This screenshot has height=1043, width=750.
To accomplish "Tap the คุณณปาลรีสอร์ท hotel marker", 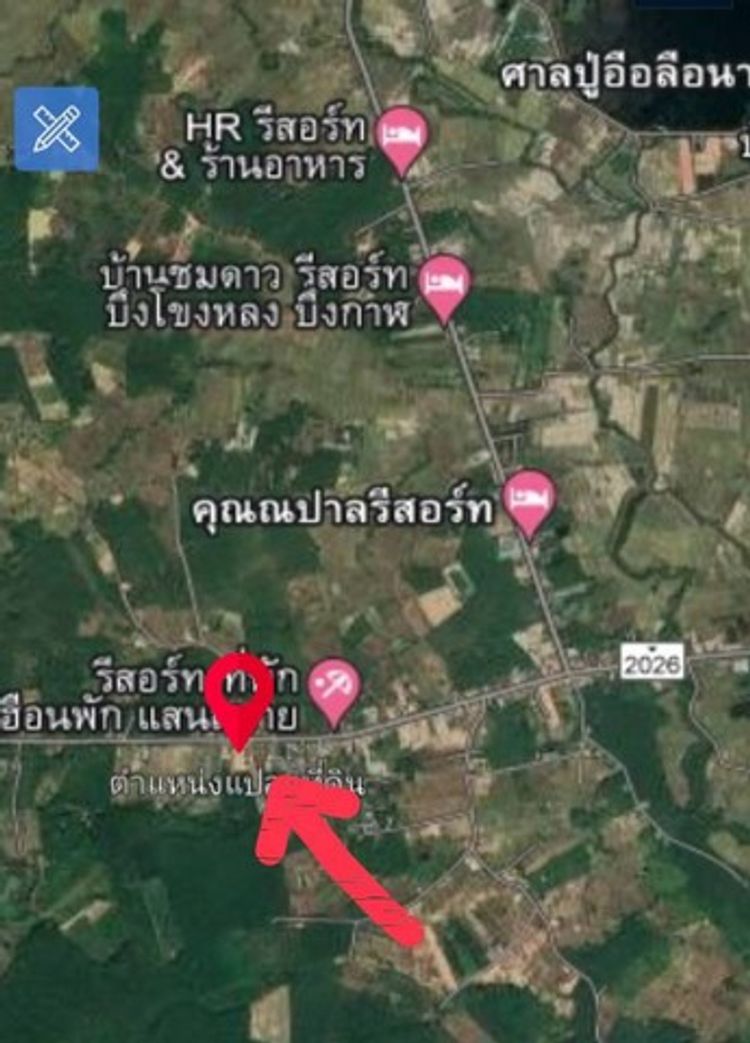I will (x=529, y=498).
